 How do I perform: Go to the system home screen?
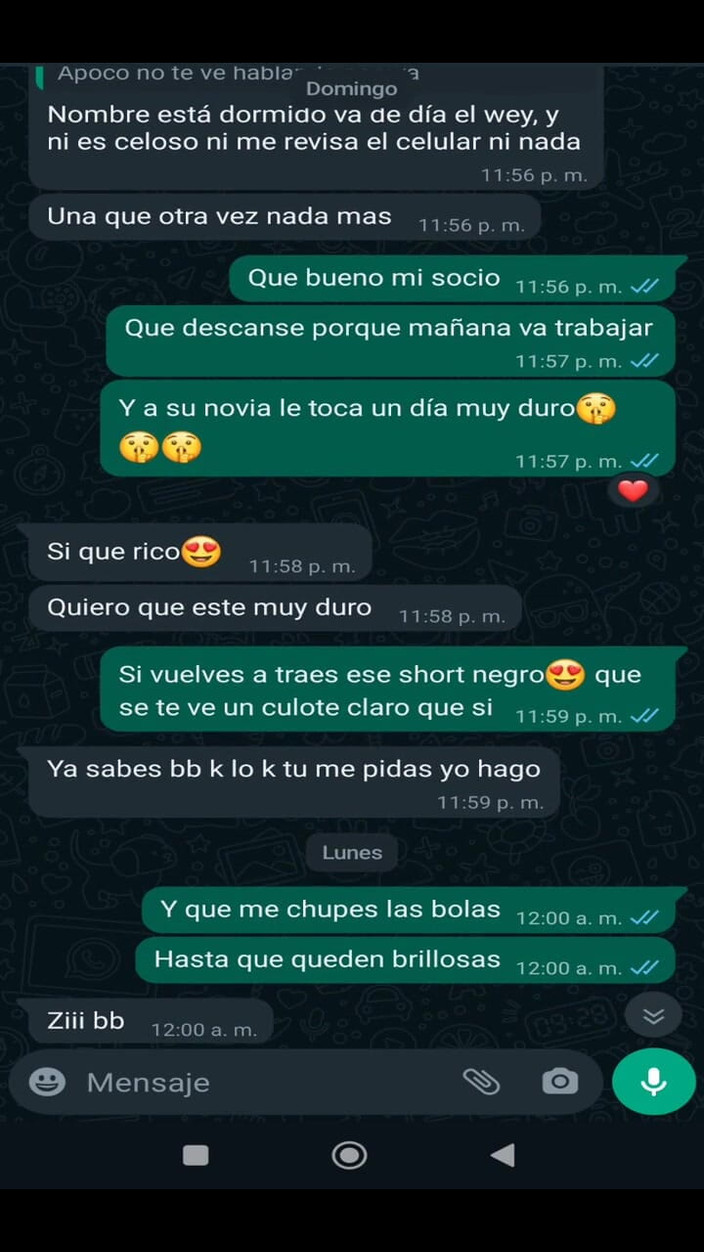[x=349, y=1156]
